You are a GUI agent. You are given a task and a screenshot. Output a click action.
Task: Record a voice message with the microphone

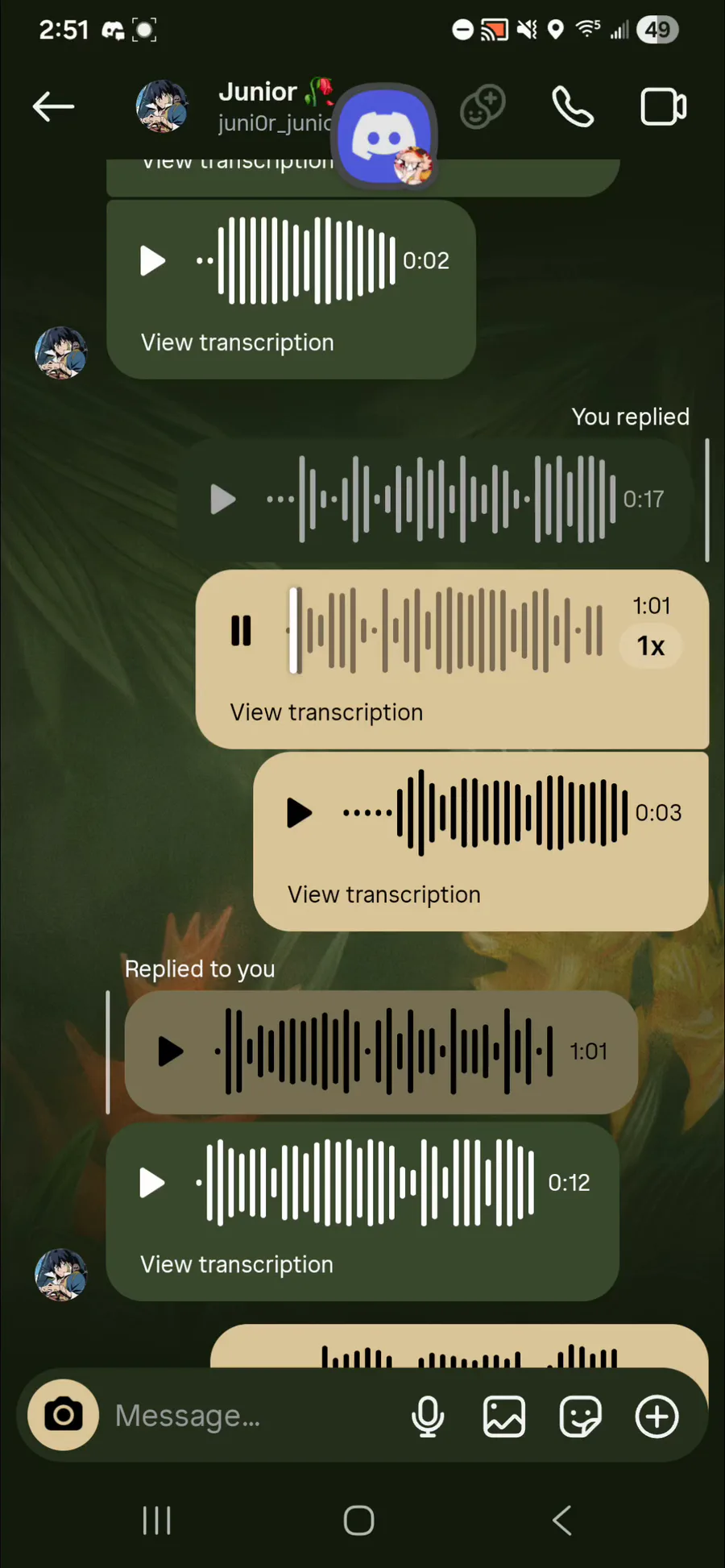tap(428, 1416)
